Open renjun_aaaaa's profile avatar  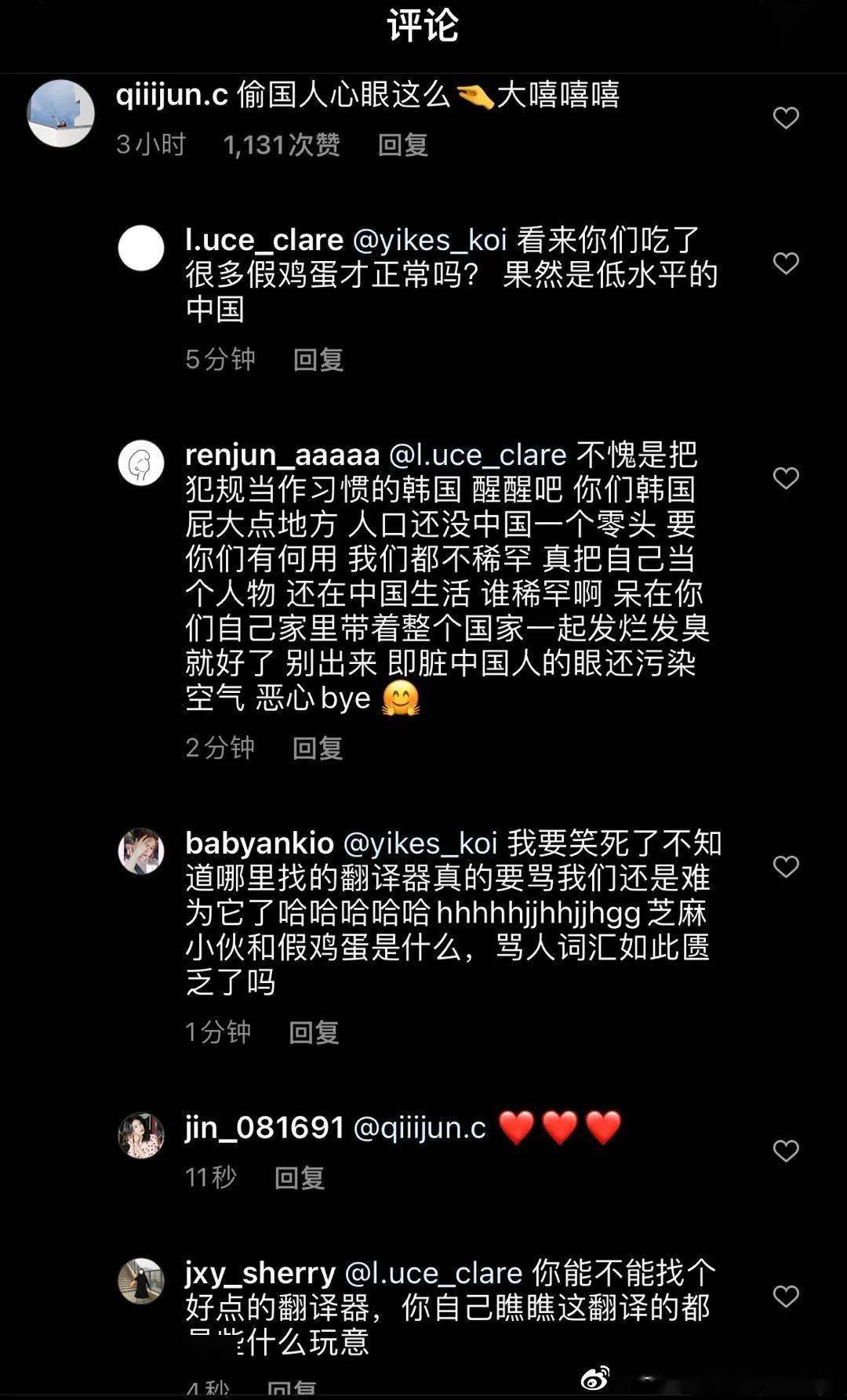tap(141, 462)
